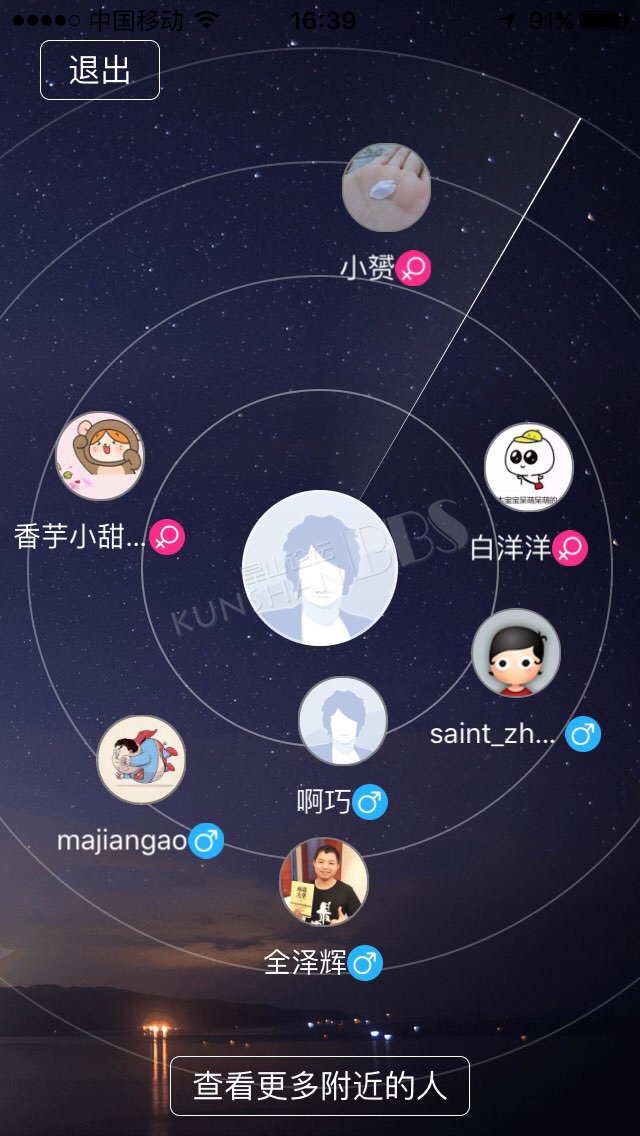Open 小赟's profile avatar
This screenshot has height=1136, width=640.
[386, 188]
